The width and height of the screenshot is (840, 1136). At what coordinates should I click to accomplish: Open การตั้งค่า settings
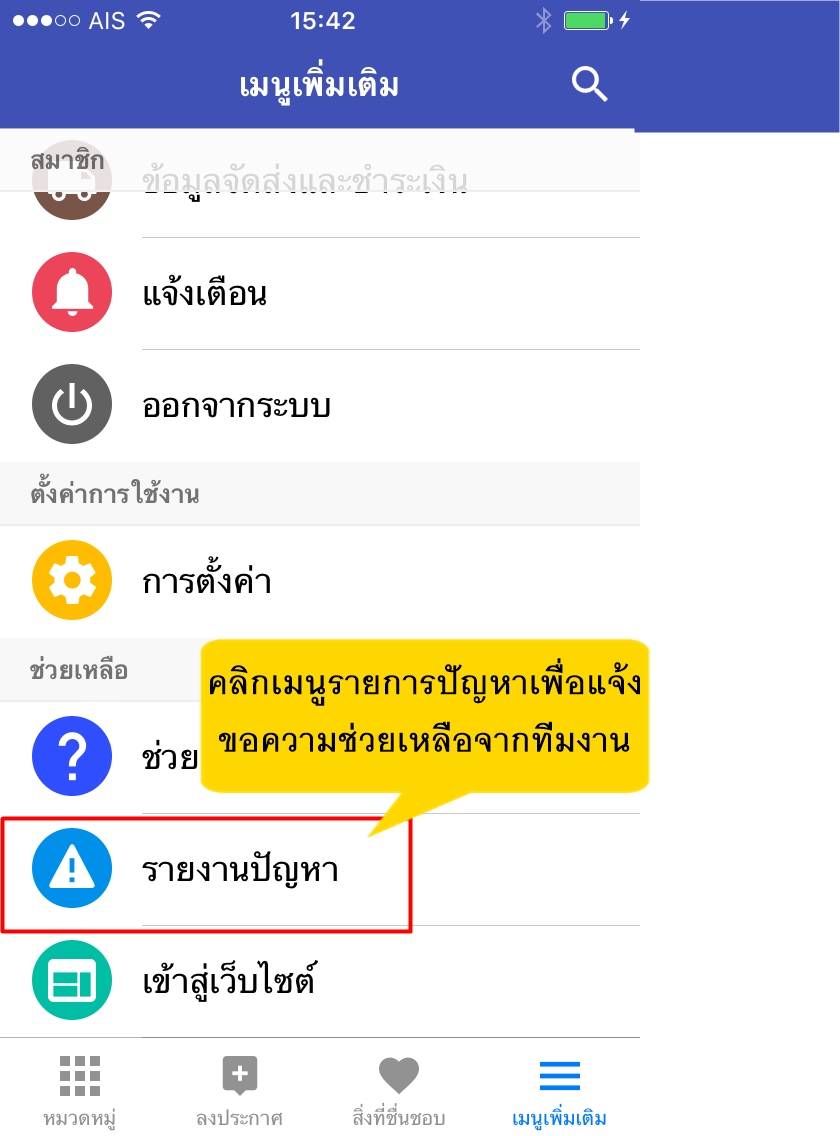point(320,582)
